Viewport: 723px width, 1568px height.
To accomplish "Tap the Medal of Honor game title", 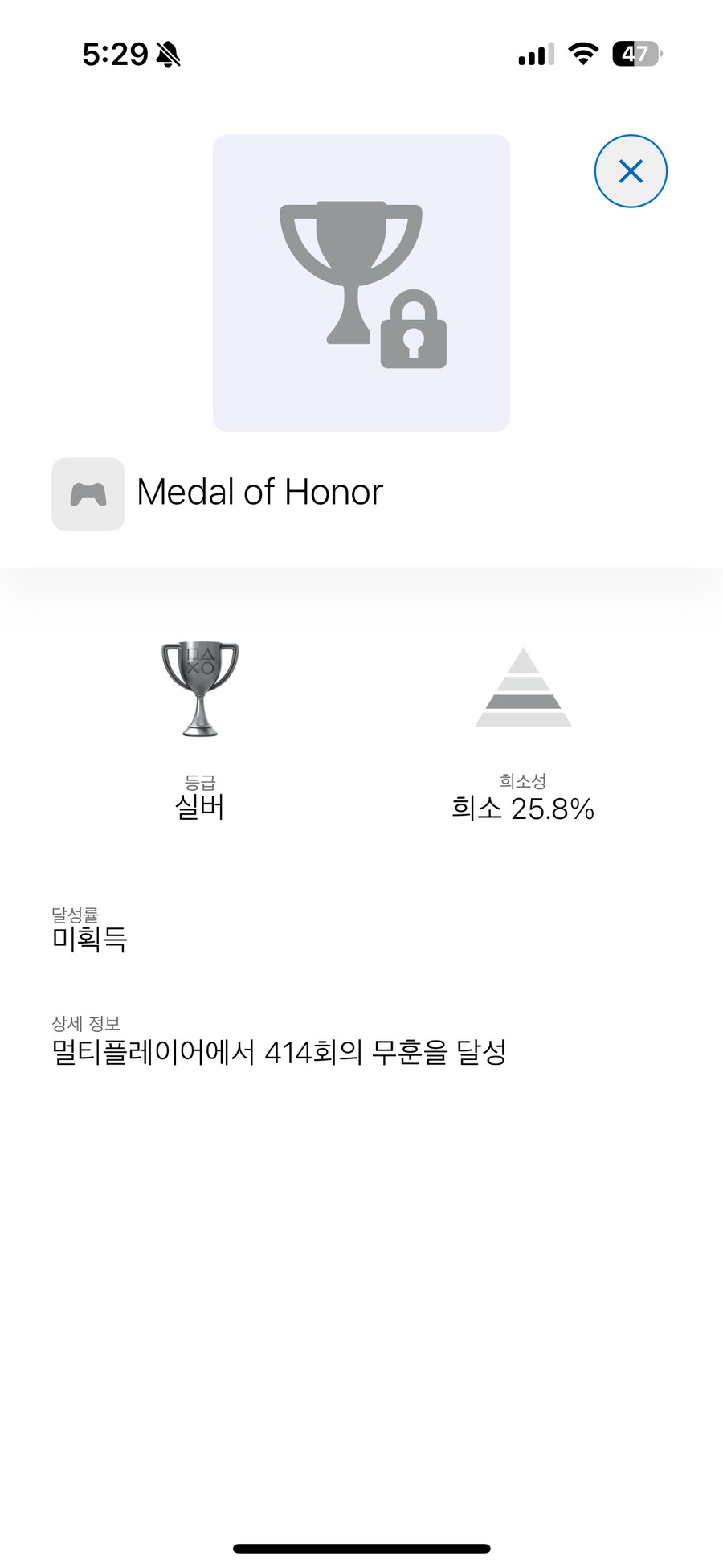I will pyautogui.click(x=259, y=491).
